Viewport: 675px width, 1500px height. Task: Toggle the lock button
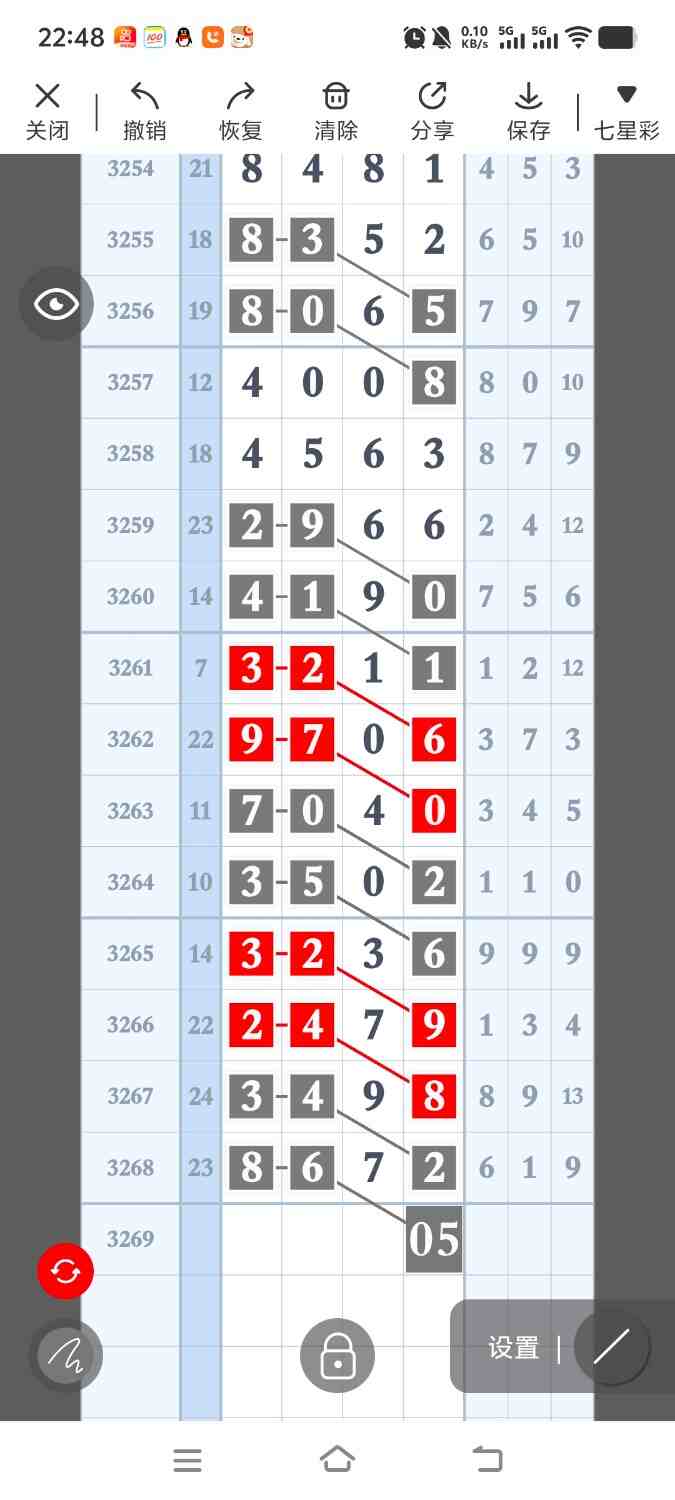[x=337, y=1356]
